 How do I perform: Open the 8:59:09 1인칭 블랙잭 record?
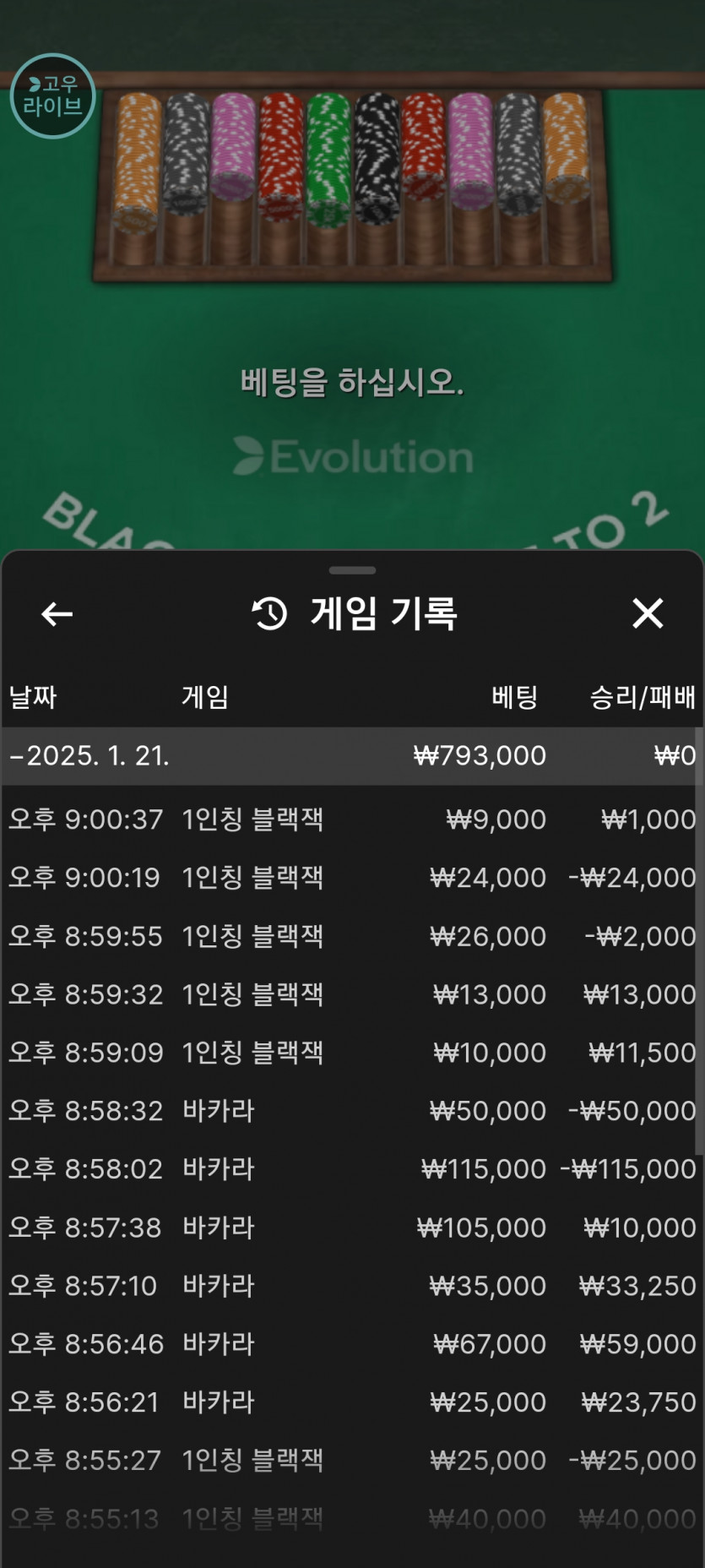(352, 1053)
